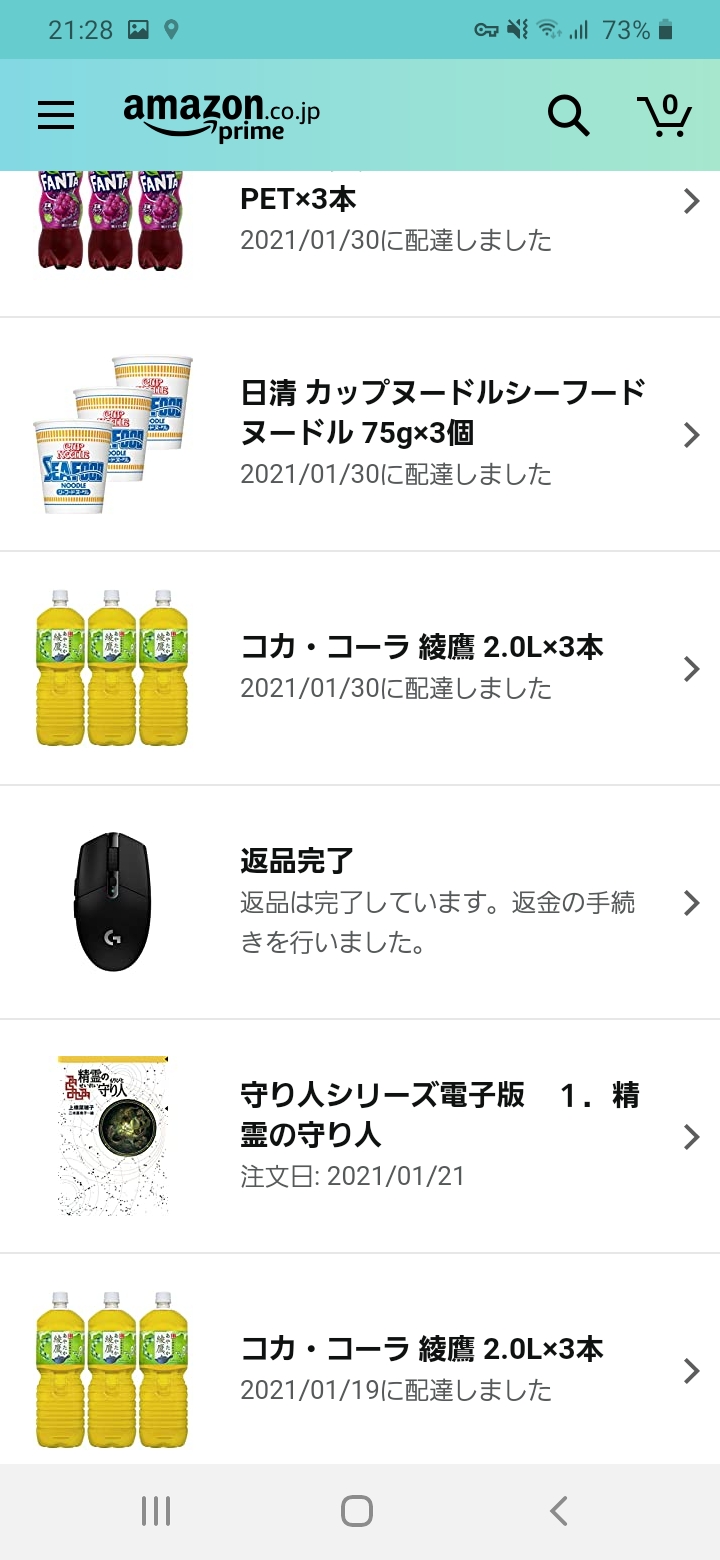Go back using the system back button
This screenshot has height=1560, width=720.
pyautogui.click(x=559, y=1510)
